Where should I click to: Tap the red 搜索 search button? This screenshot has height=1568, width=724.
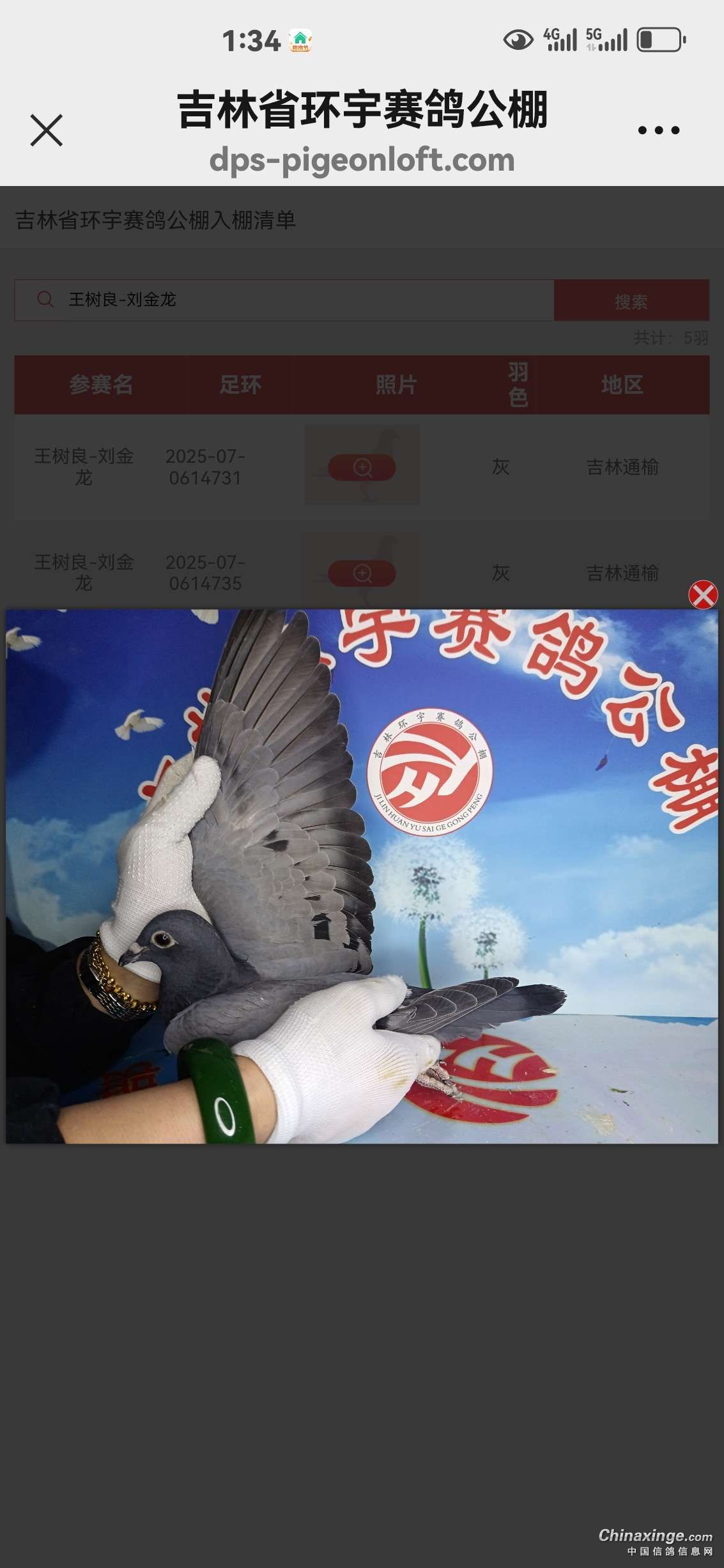(x=631, y=301)
